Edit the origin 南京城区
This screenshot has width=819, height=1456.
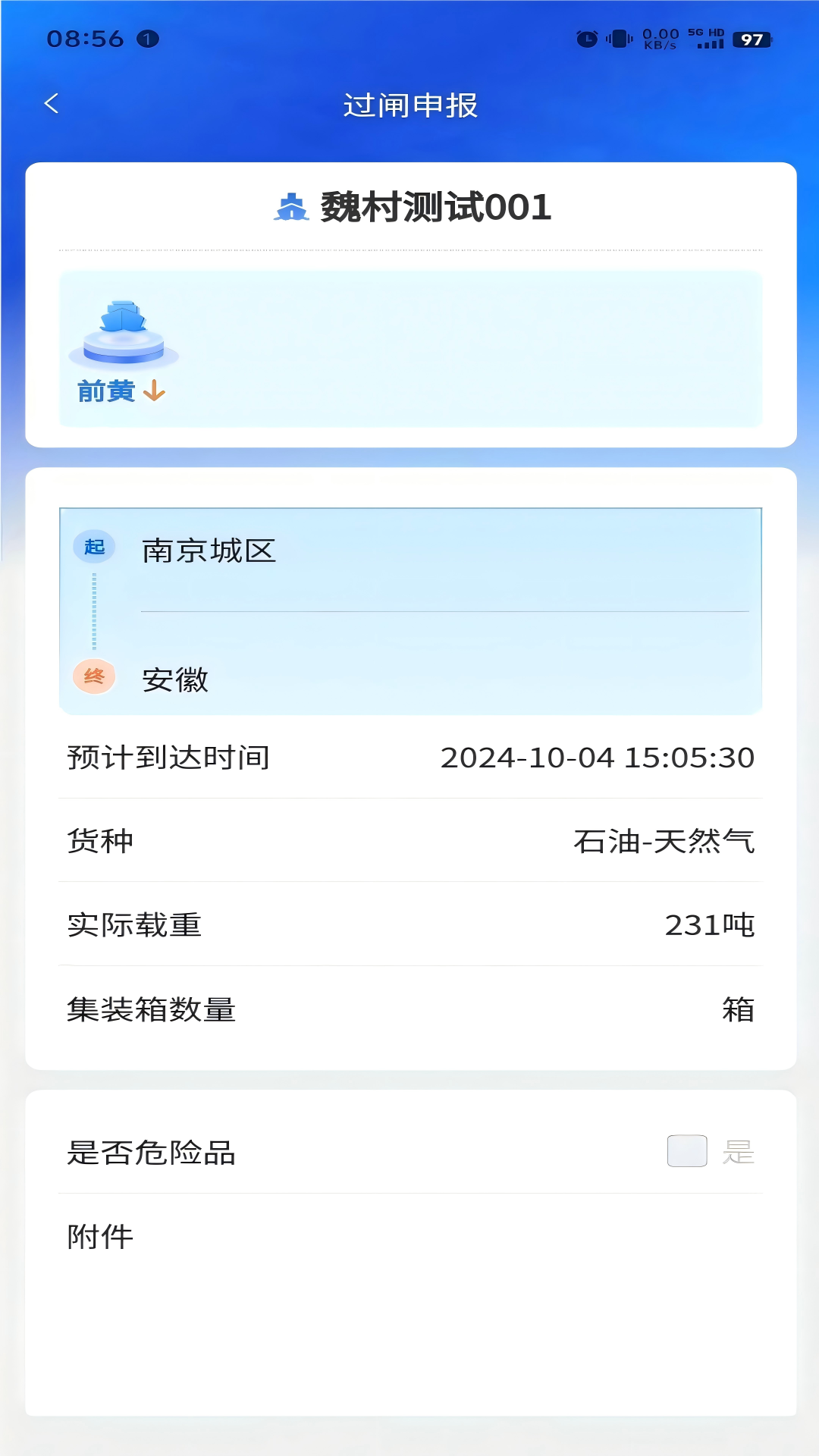[444, 551]
